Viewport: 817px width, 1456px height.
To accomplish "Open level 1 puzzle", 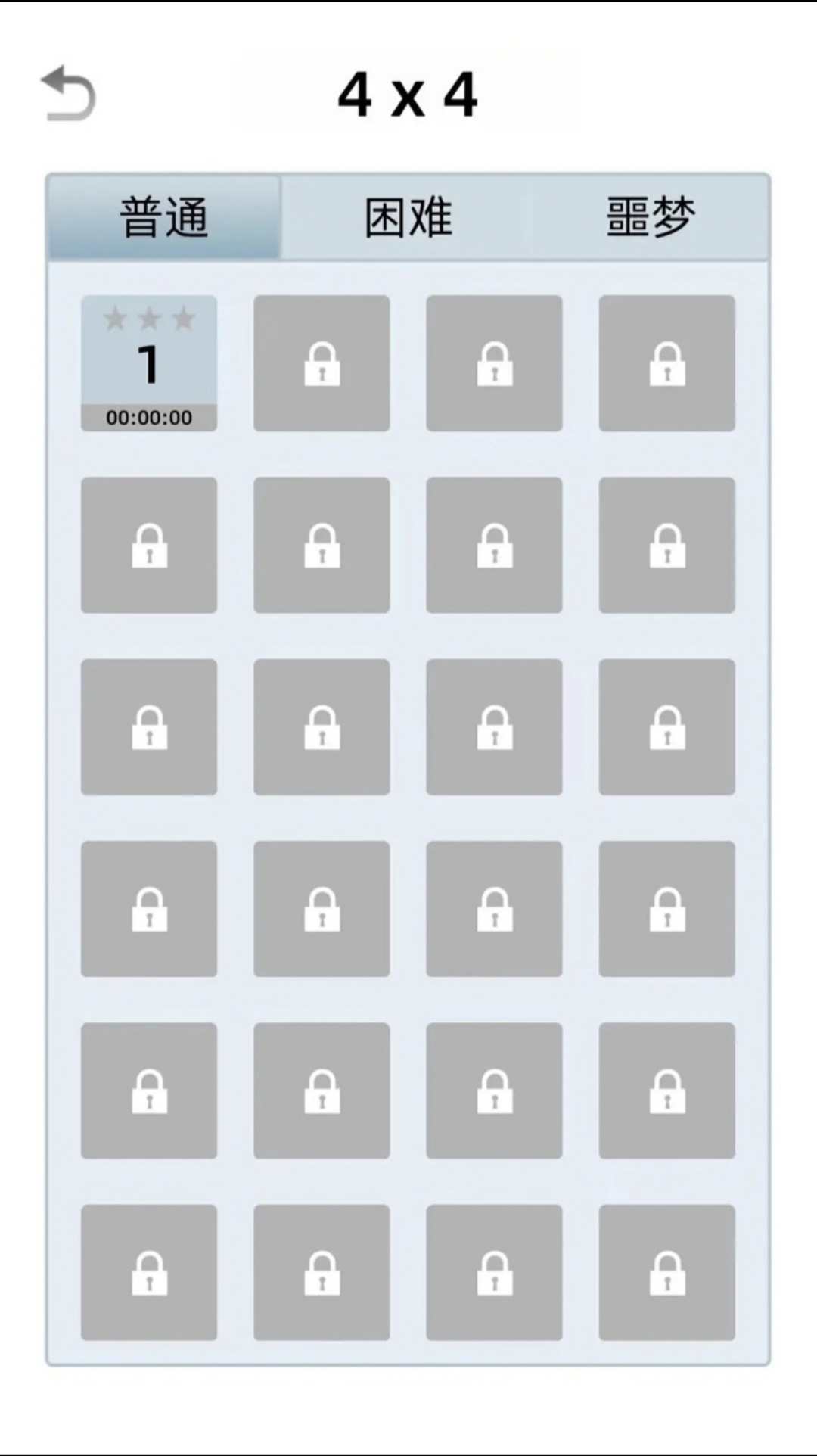I will [149, 363].
